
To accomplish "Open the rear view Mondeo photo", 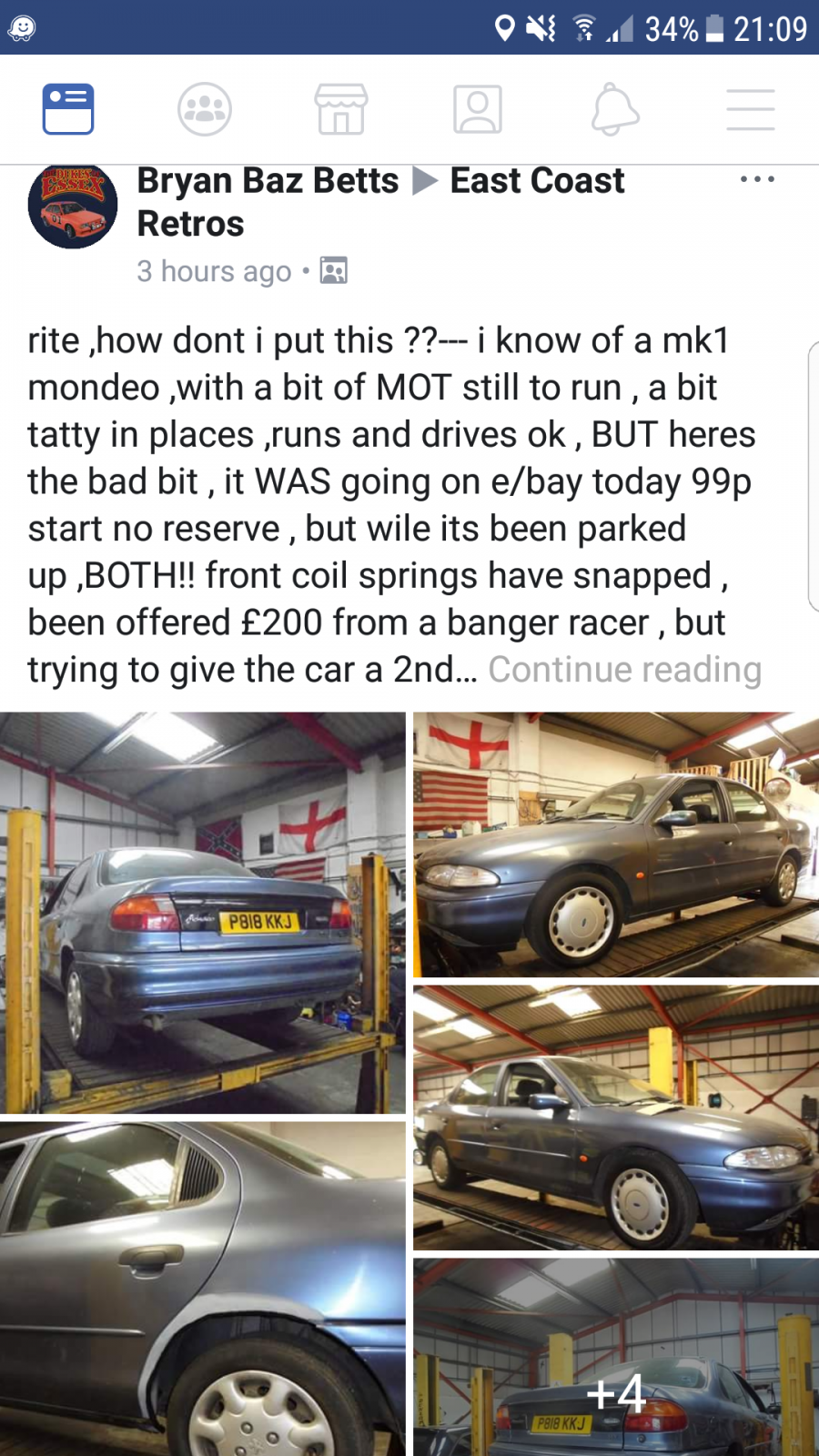I will [x=203, y=913].
